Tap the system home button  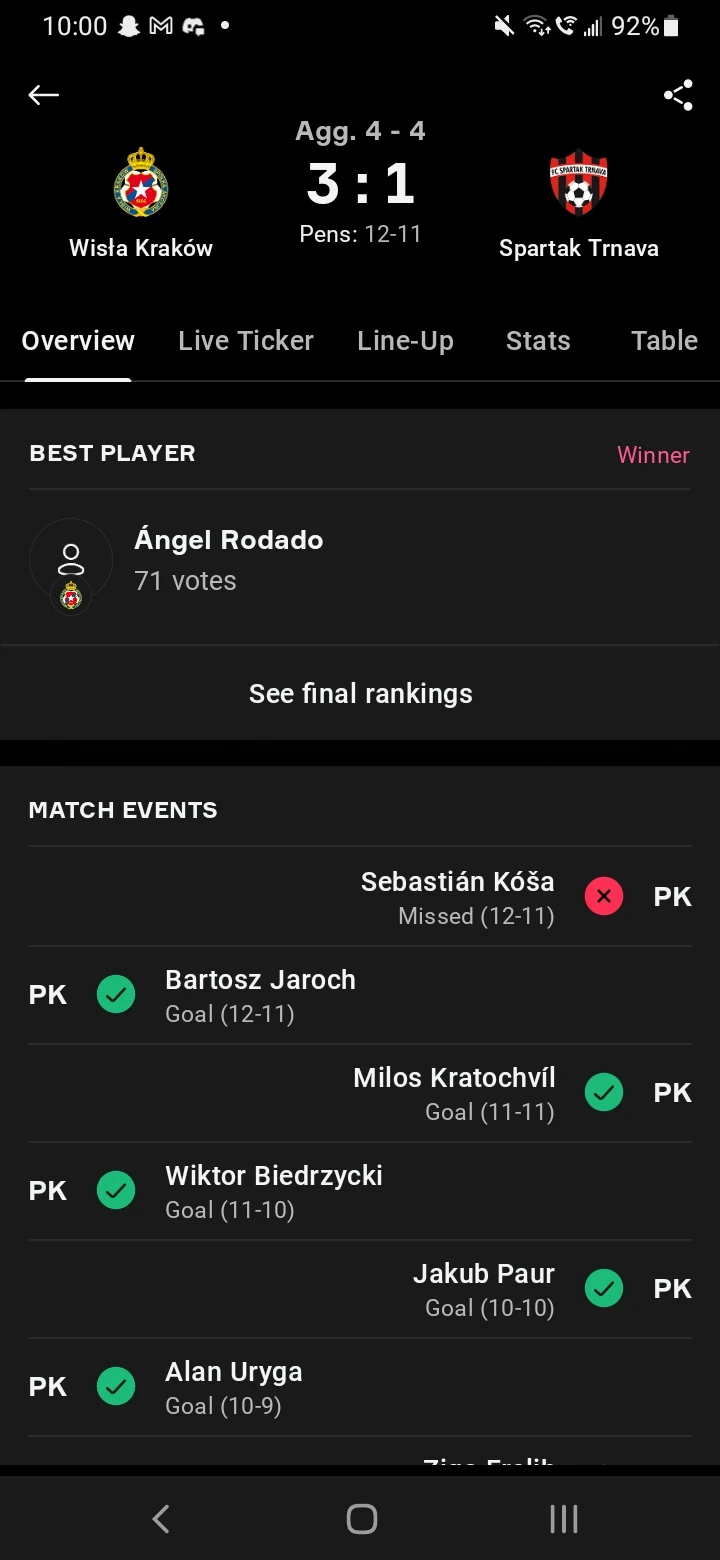coord(361,1519)
